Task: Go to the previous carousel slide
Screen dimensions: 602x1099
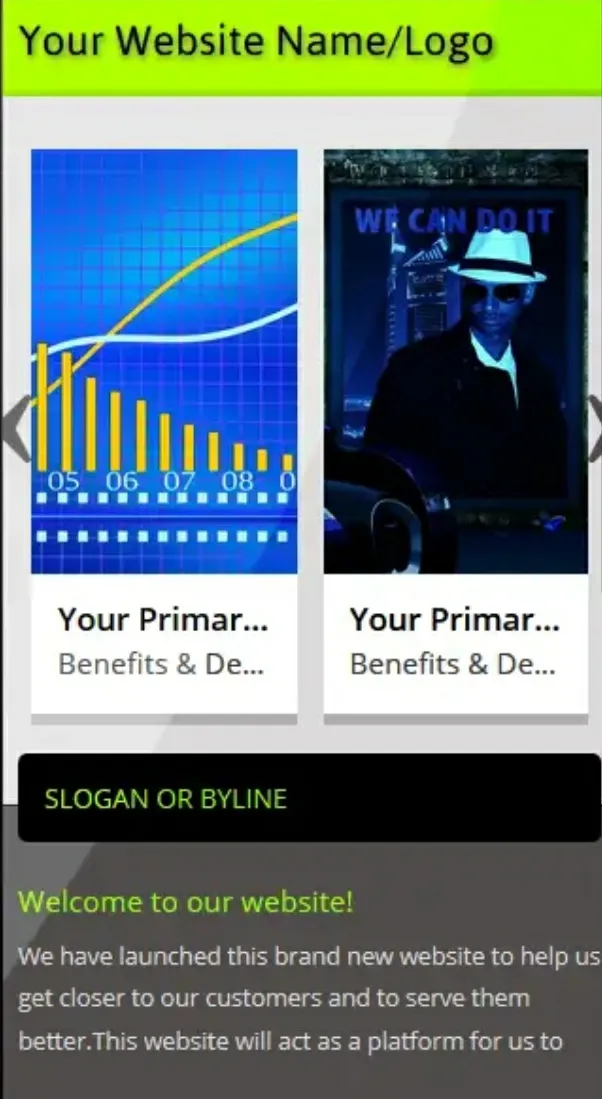Action: [x=14, y=428]
